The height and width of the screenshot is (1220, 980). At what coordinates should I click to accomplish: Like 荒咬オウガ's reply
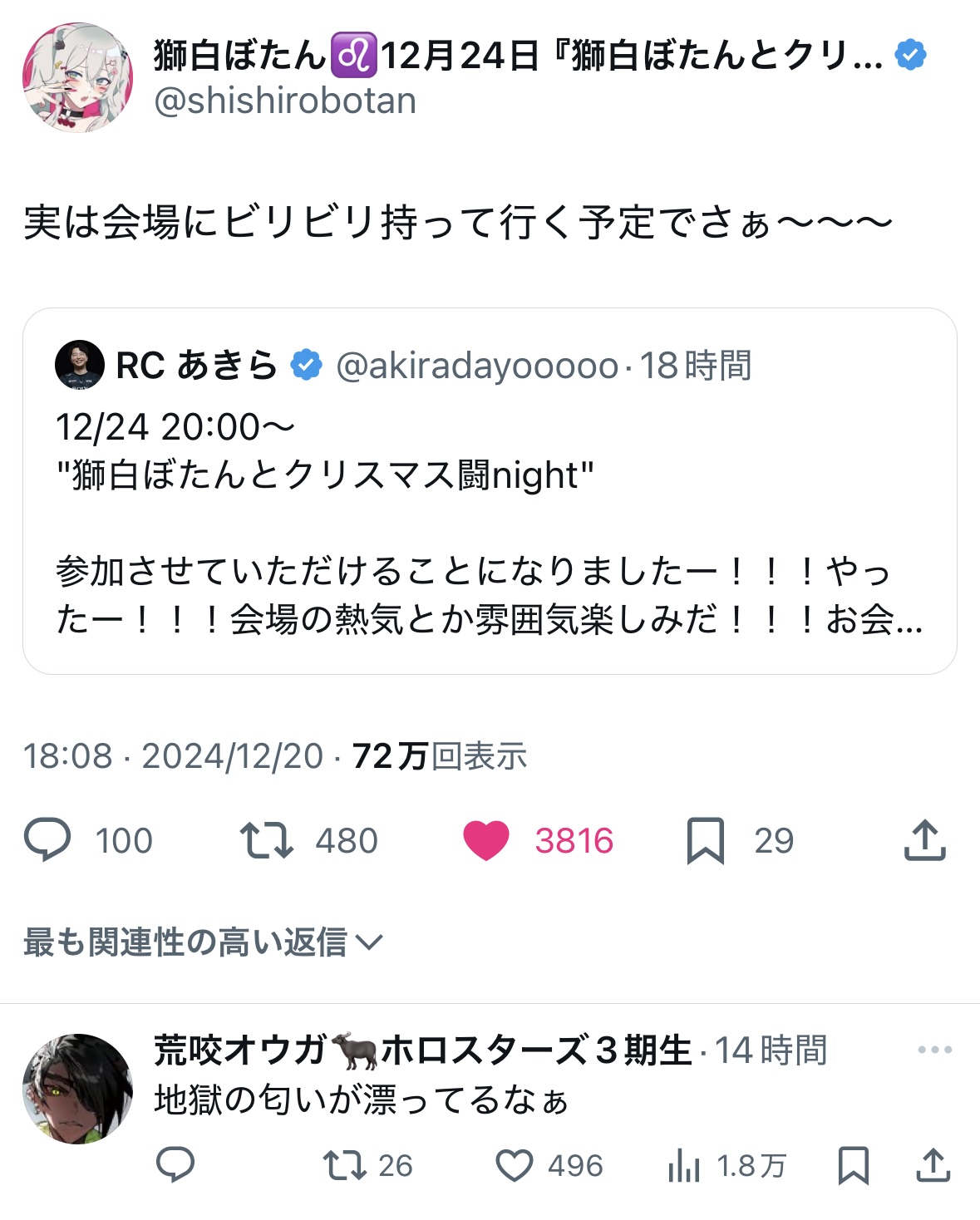coord(514,1165)
